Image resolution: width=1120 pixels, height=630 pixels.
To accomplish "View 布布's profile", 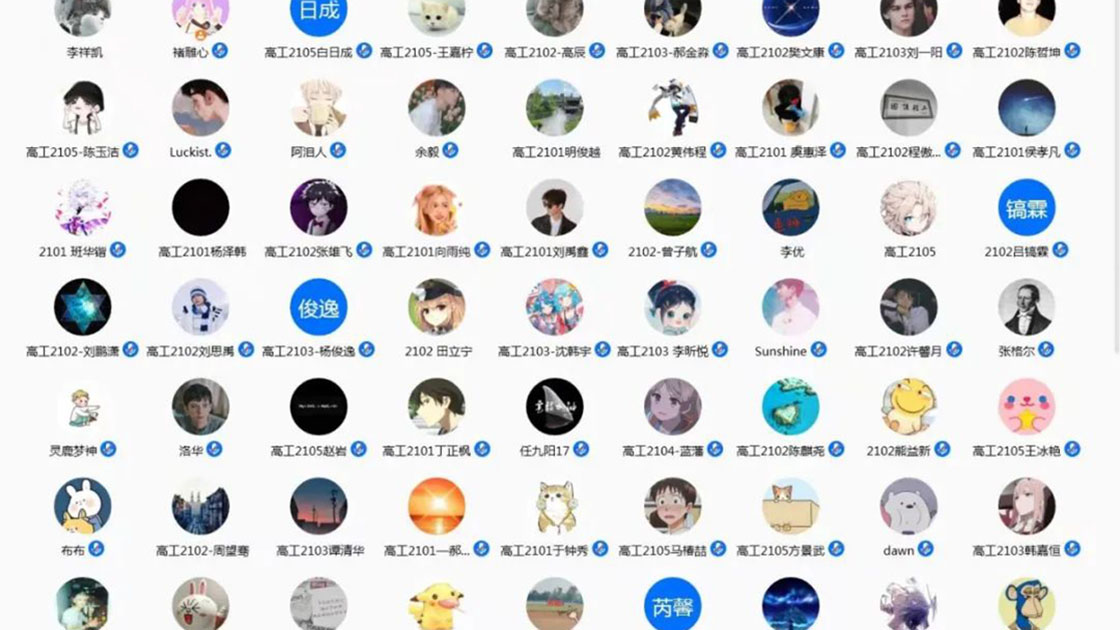I will (x=82, y=506).
